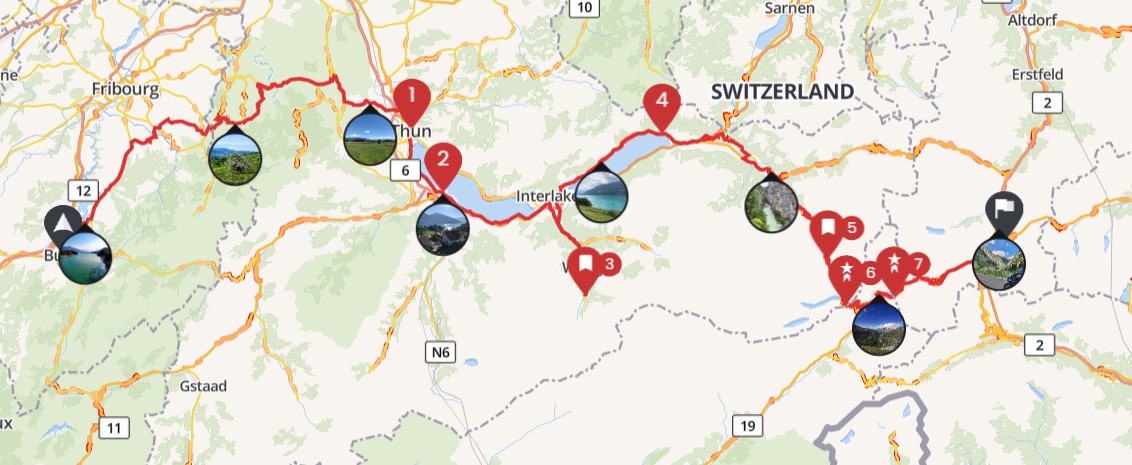Select the route start arrow marker
Image resolution: width=1132 pixels, height=465 pixels.
pyautogui.click(x=65, y=223)
